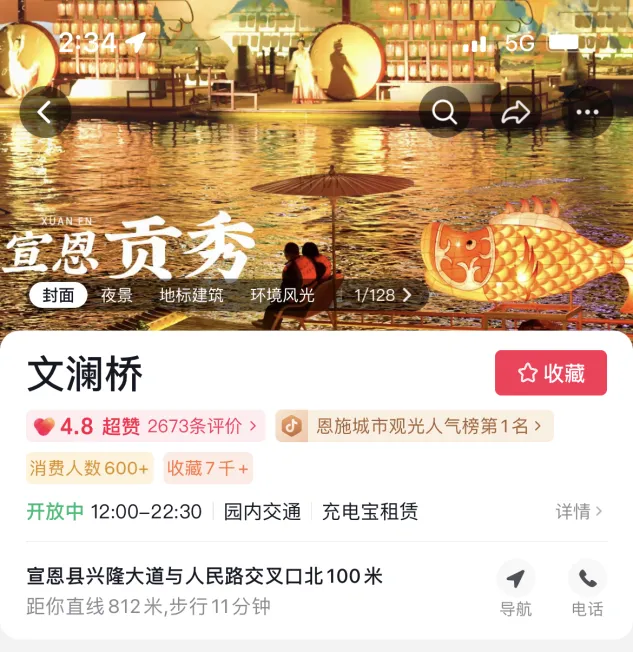633x652 pixels.
Task: Start 导航 to this address
Action: click(x=516, y=589)
